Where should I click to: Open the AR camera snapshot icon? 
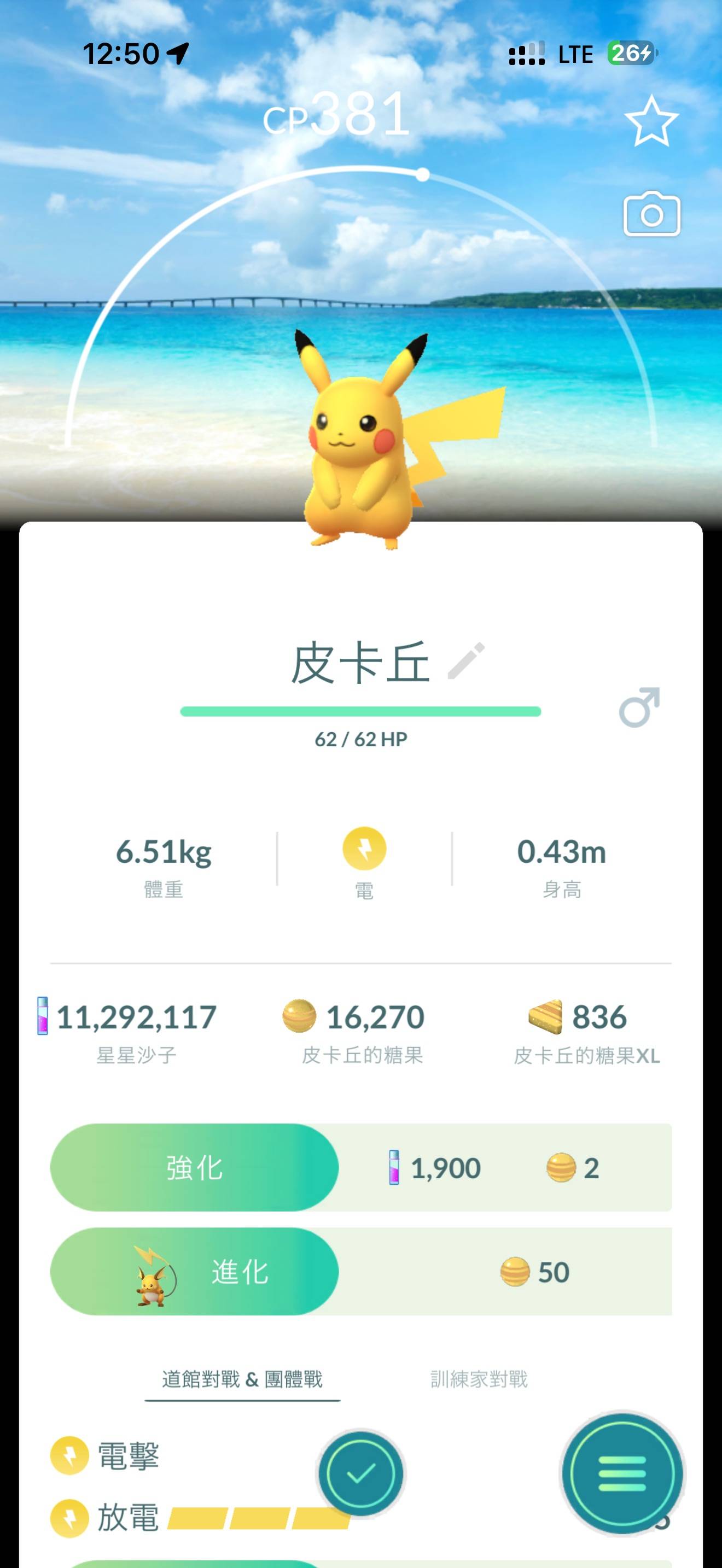[651, 214]
